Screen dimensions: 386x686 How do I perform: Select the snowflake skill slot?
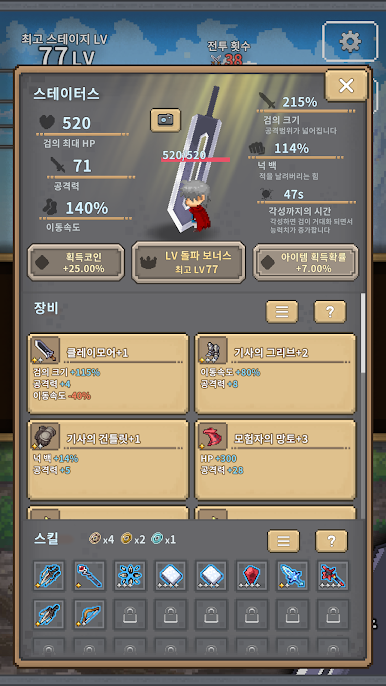click(x=130, y=576)
